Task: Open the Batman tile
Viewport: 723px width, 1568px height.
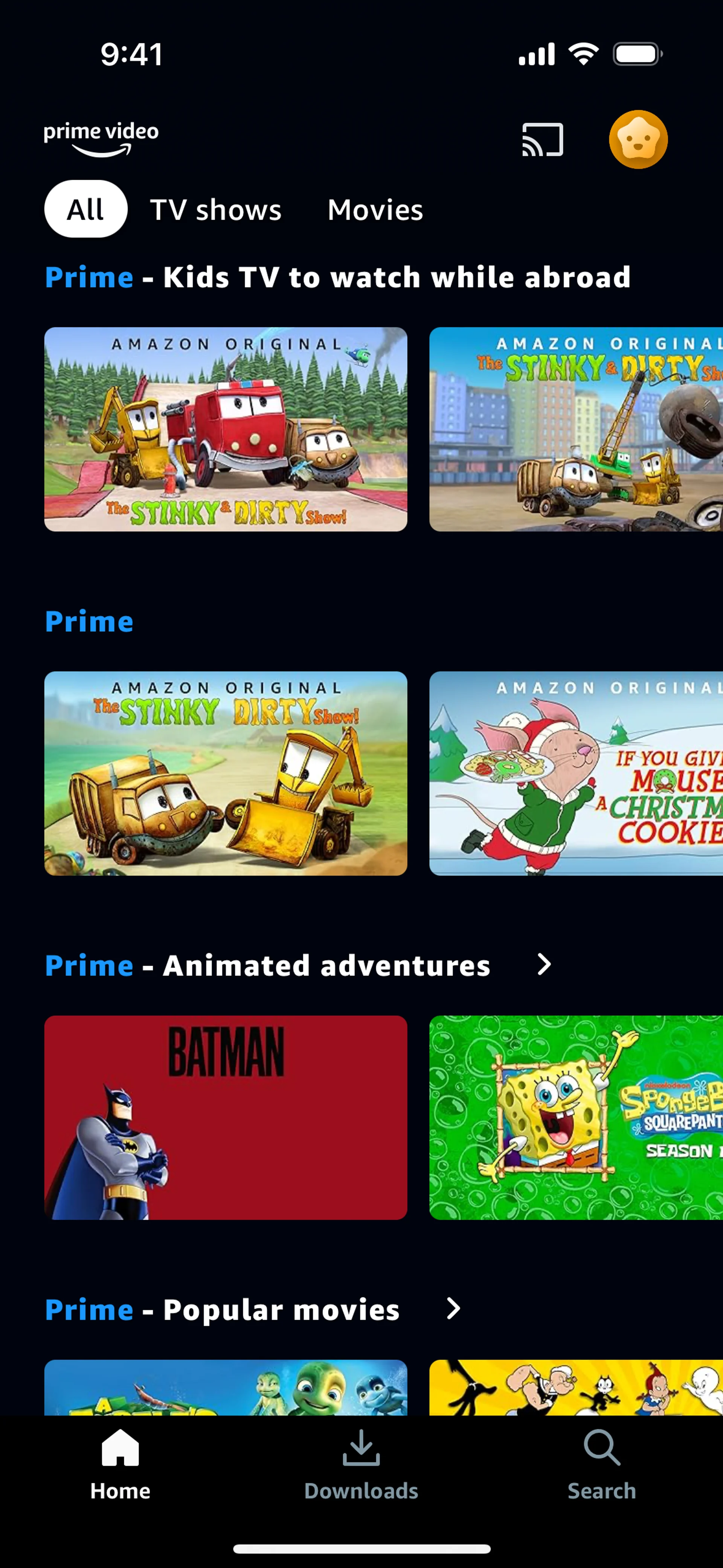Action: coord(226,1117)
